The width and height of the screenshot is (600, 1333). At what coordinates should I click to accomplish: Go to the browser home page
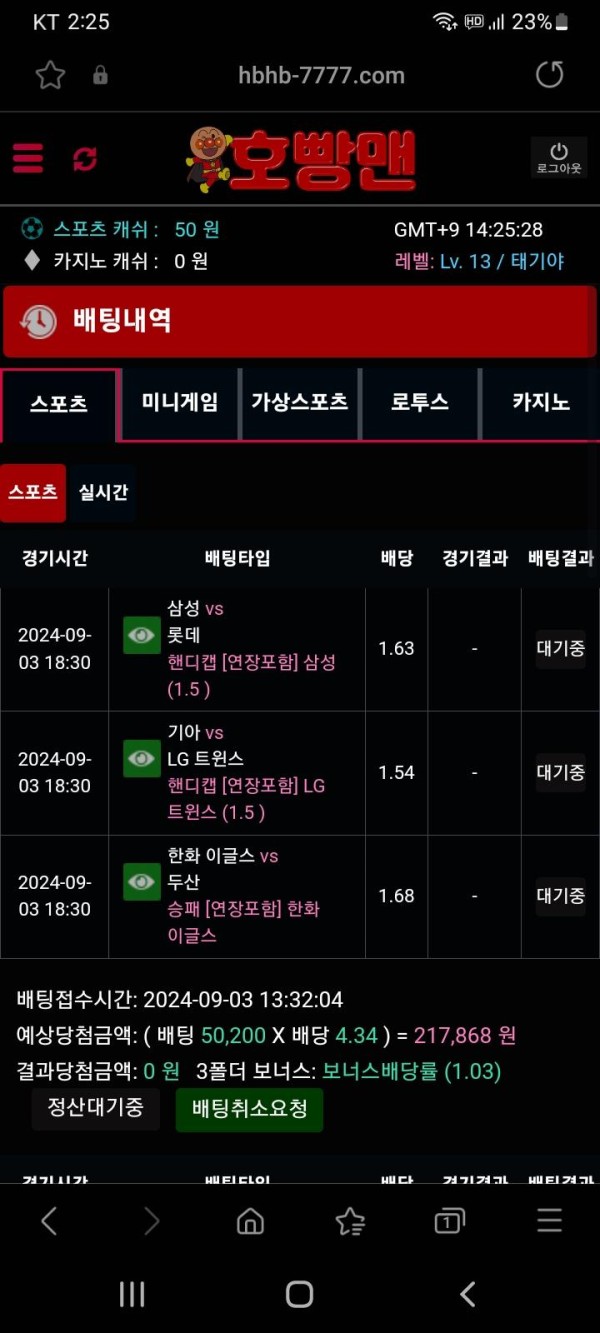tap(250, 1221)
